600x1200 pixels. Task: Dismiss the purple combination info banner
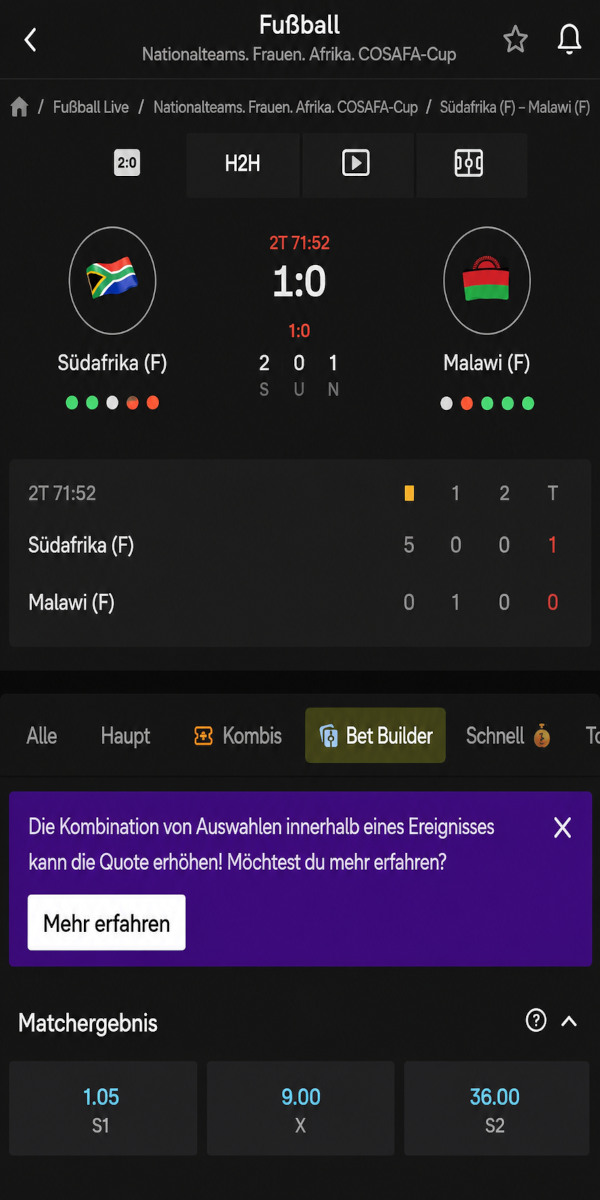point(563,827)
